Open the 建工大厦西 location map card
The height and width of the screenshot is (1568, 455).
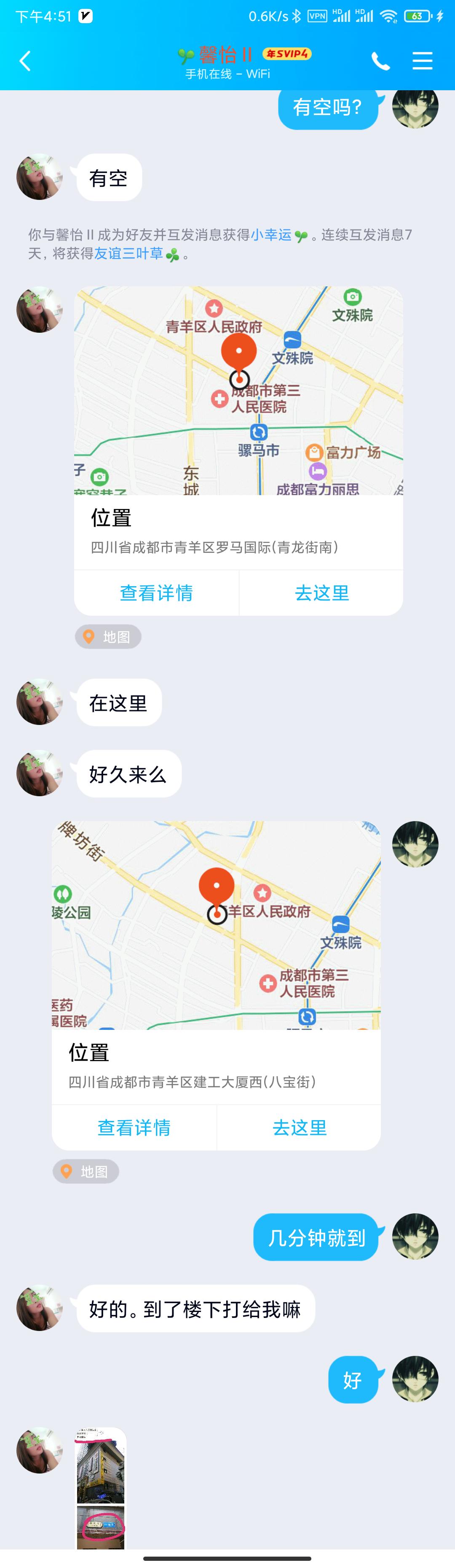216,926
